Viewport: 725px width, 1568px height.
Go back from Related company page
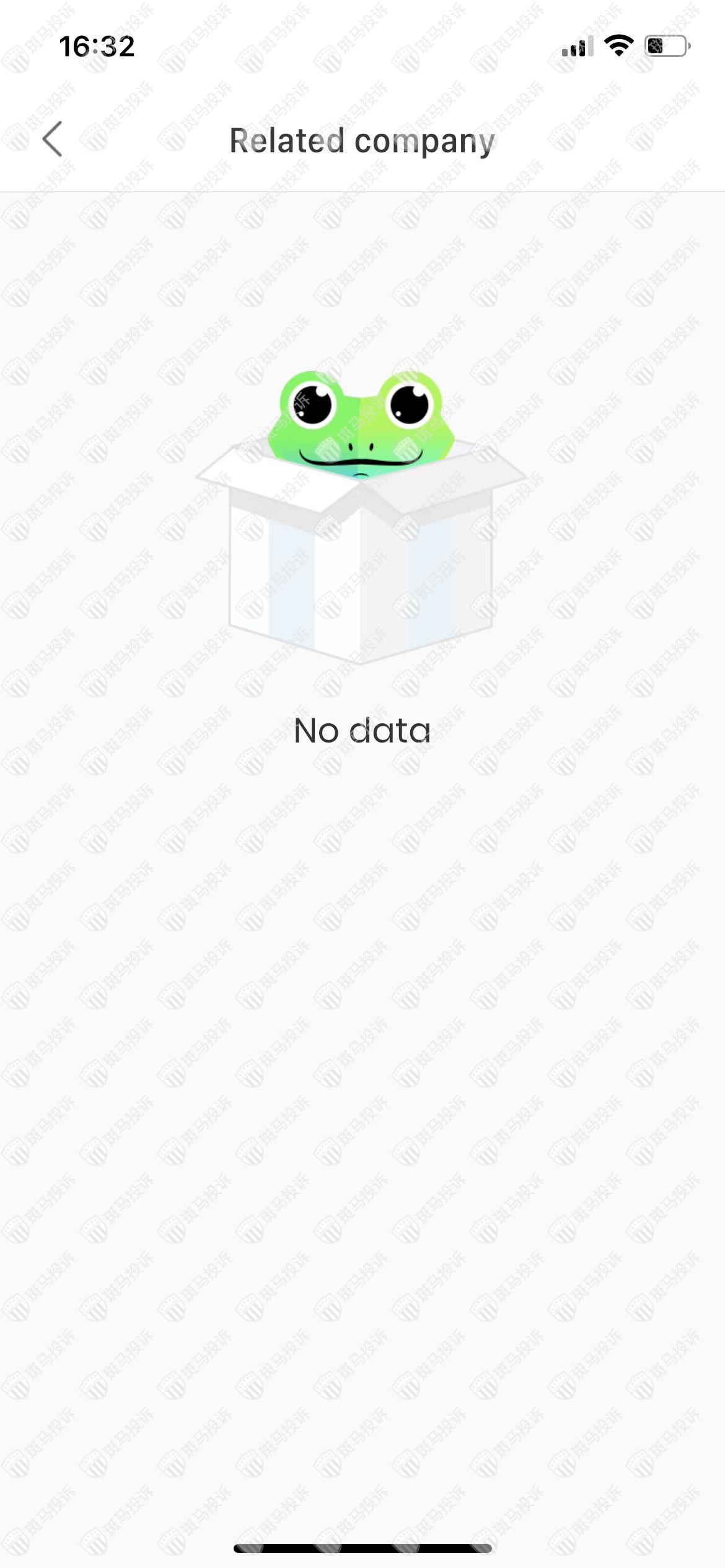click(53, 139)
